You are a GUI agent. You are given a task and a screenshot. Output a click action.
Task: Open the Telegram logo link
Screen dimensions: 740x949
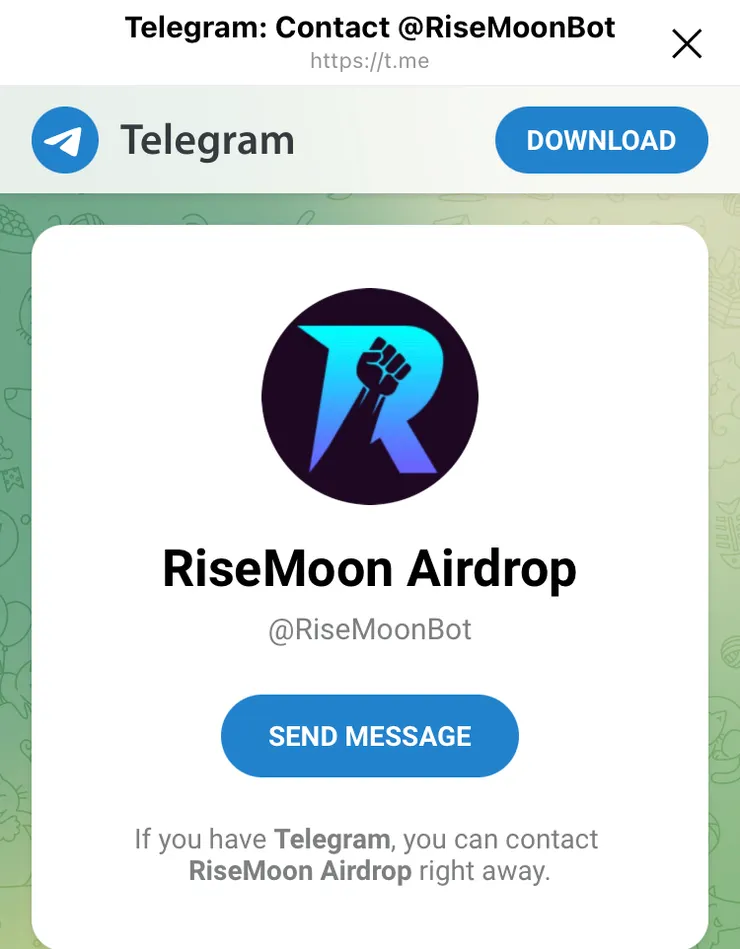65,141
